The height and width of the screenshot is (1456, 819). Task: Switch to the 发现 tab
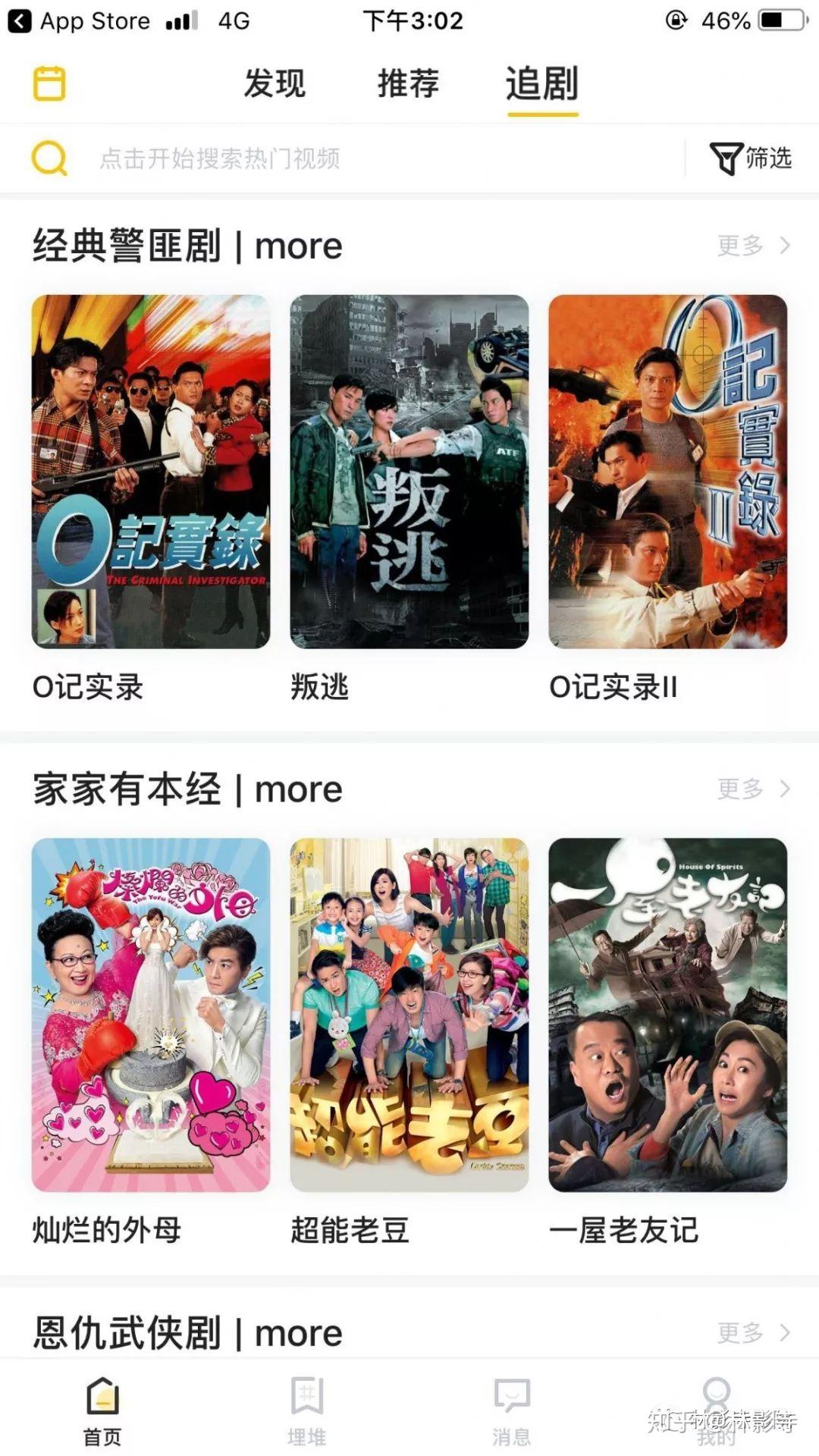click(274, 83)
